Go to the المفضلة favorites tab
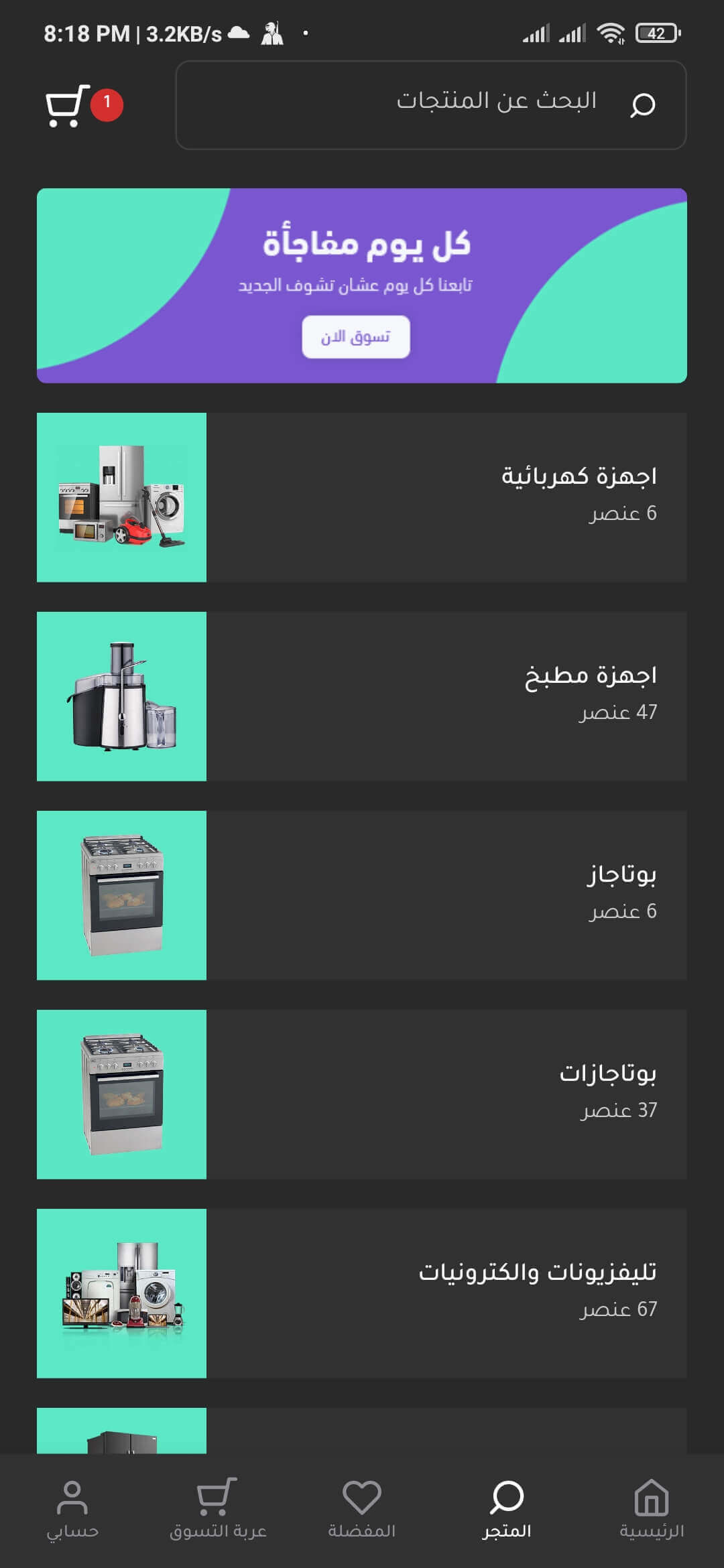Viewport: 724px width, 1568px height. click(x=361, y=1509)
